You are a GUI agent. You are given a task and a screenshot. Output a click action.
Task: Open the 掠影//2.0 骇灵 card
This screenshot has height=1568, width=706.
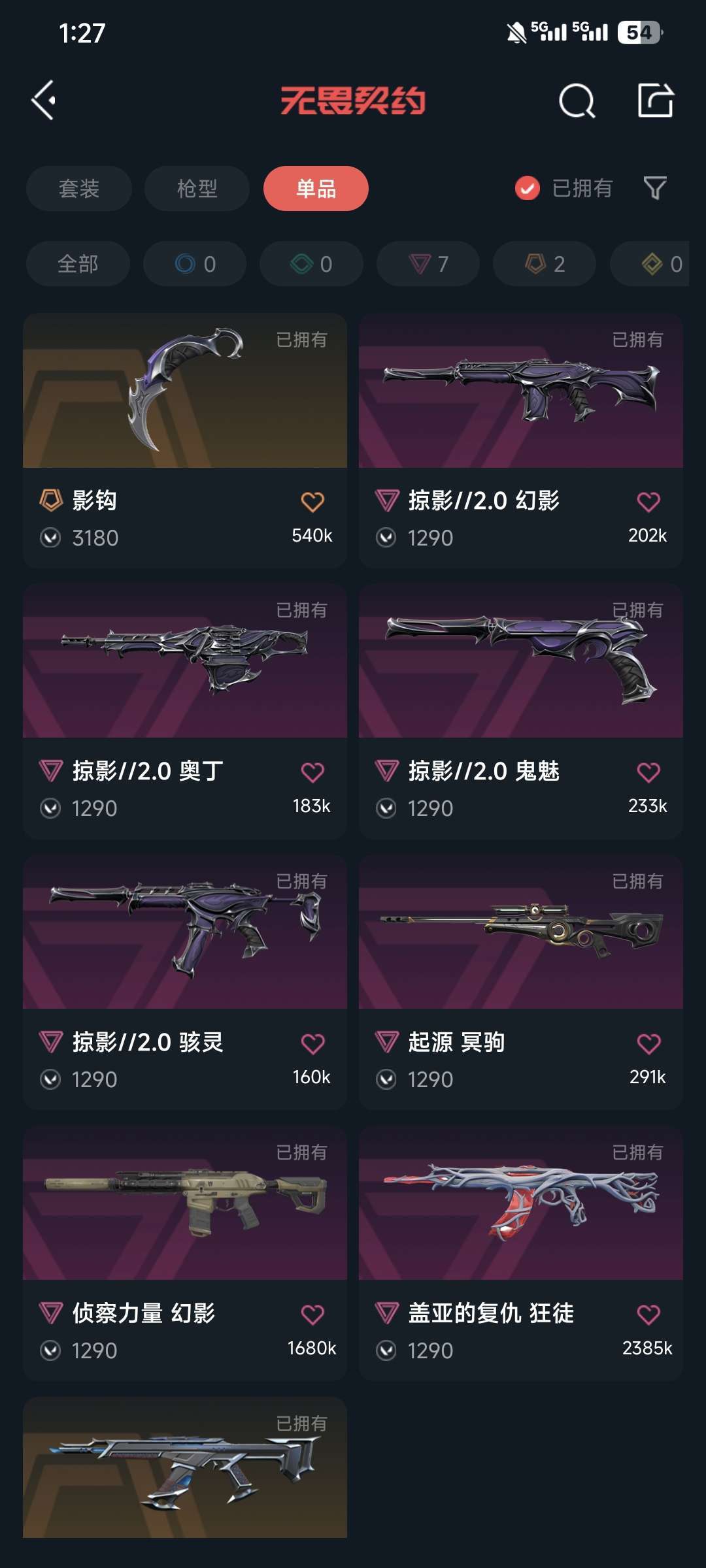[x=185, y=933]
